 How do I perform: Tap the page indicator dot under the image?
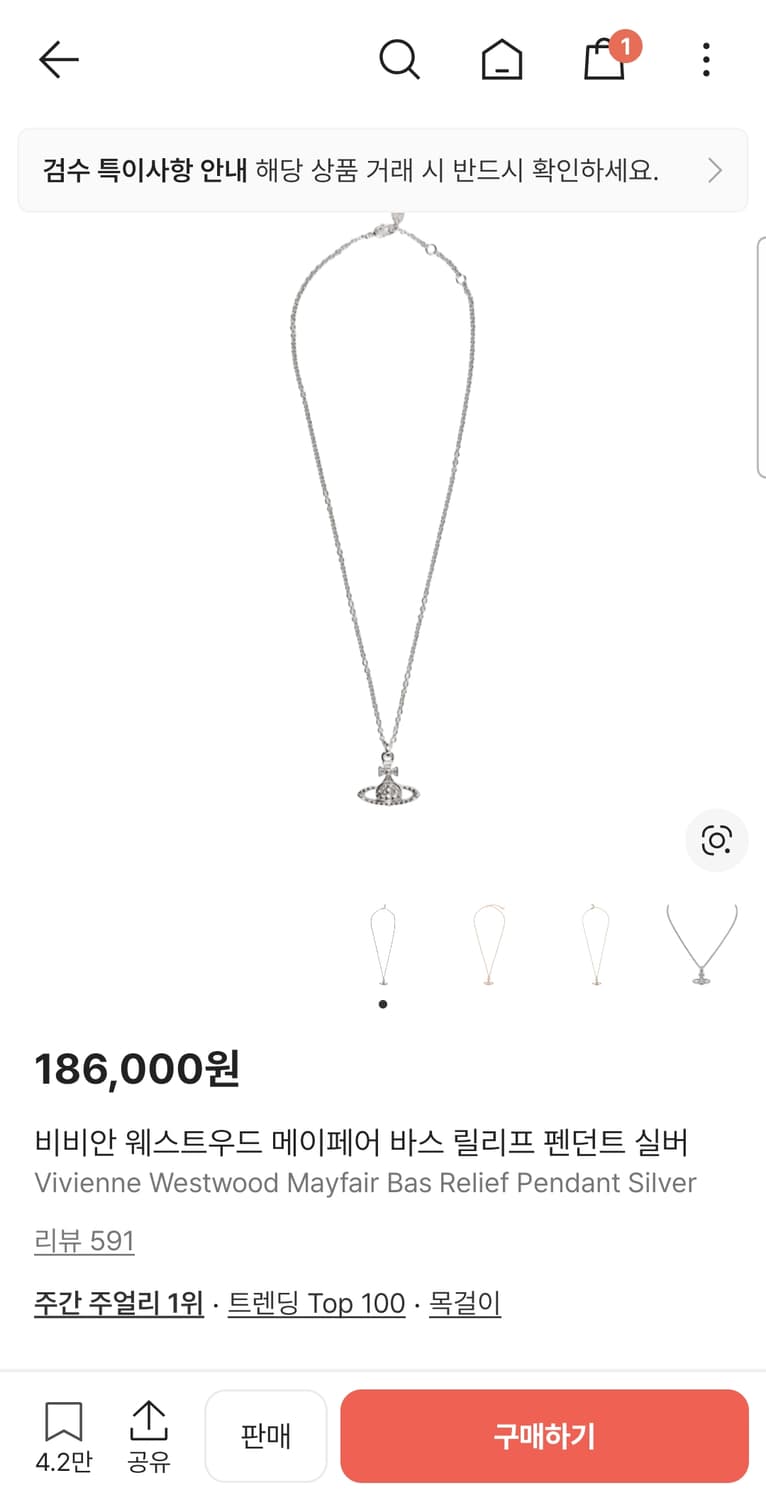pos(383,1004)
